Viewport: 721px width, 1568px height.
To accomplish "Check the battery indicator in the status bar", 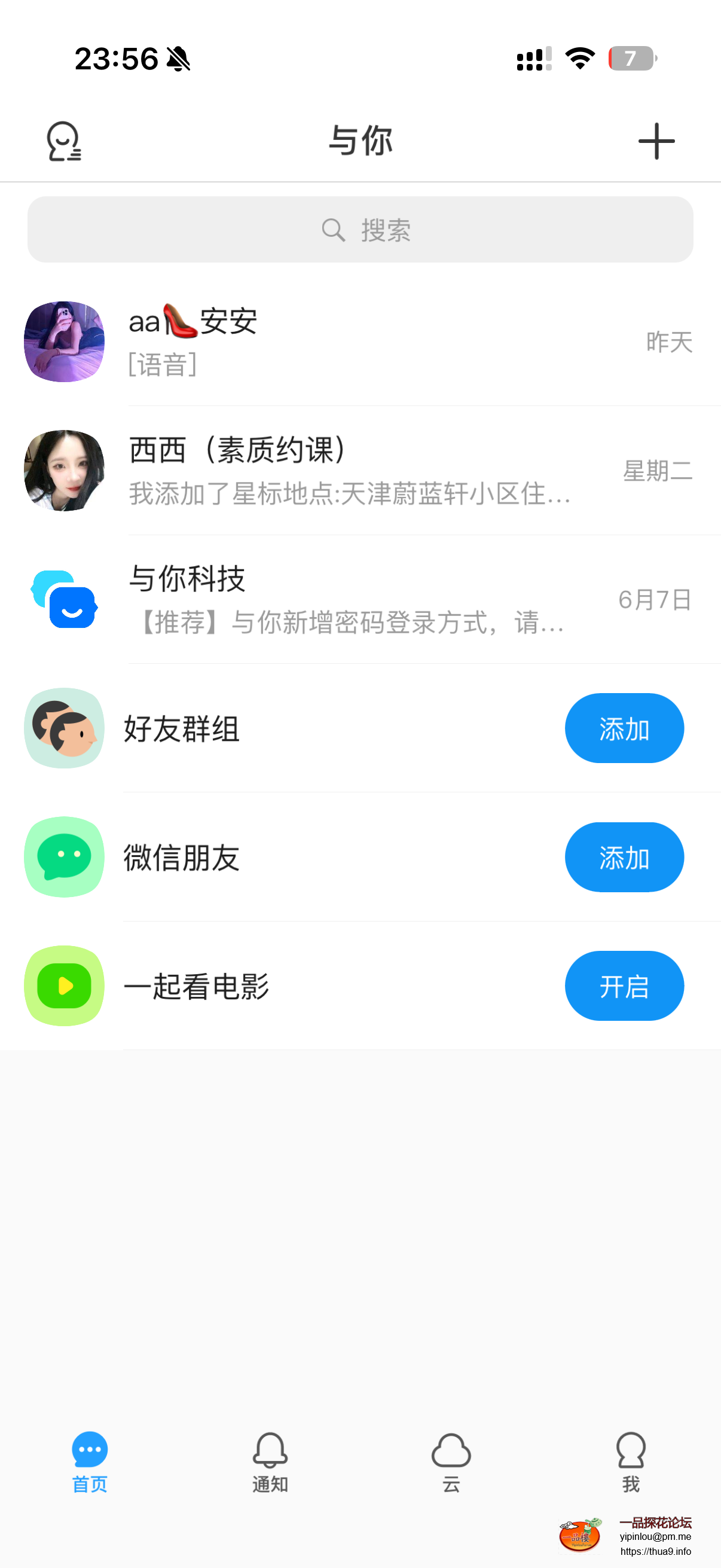I will [x=630, y=58].
